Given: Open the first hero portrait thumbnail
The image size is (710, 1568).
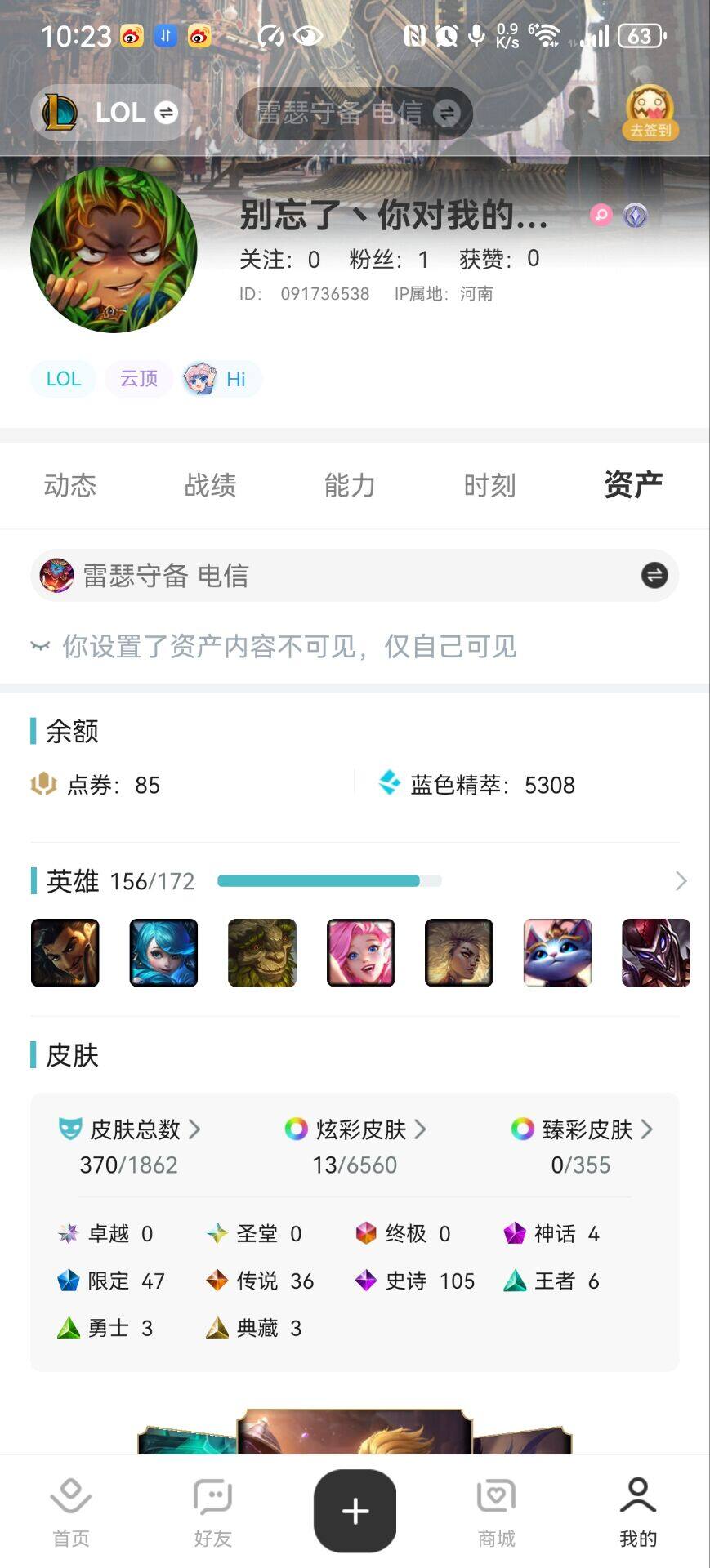Looking at the screenshot, I should [x=65, y=952].
